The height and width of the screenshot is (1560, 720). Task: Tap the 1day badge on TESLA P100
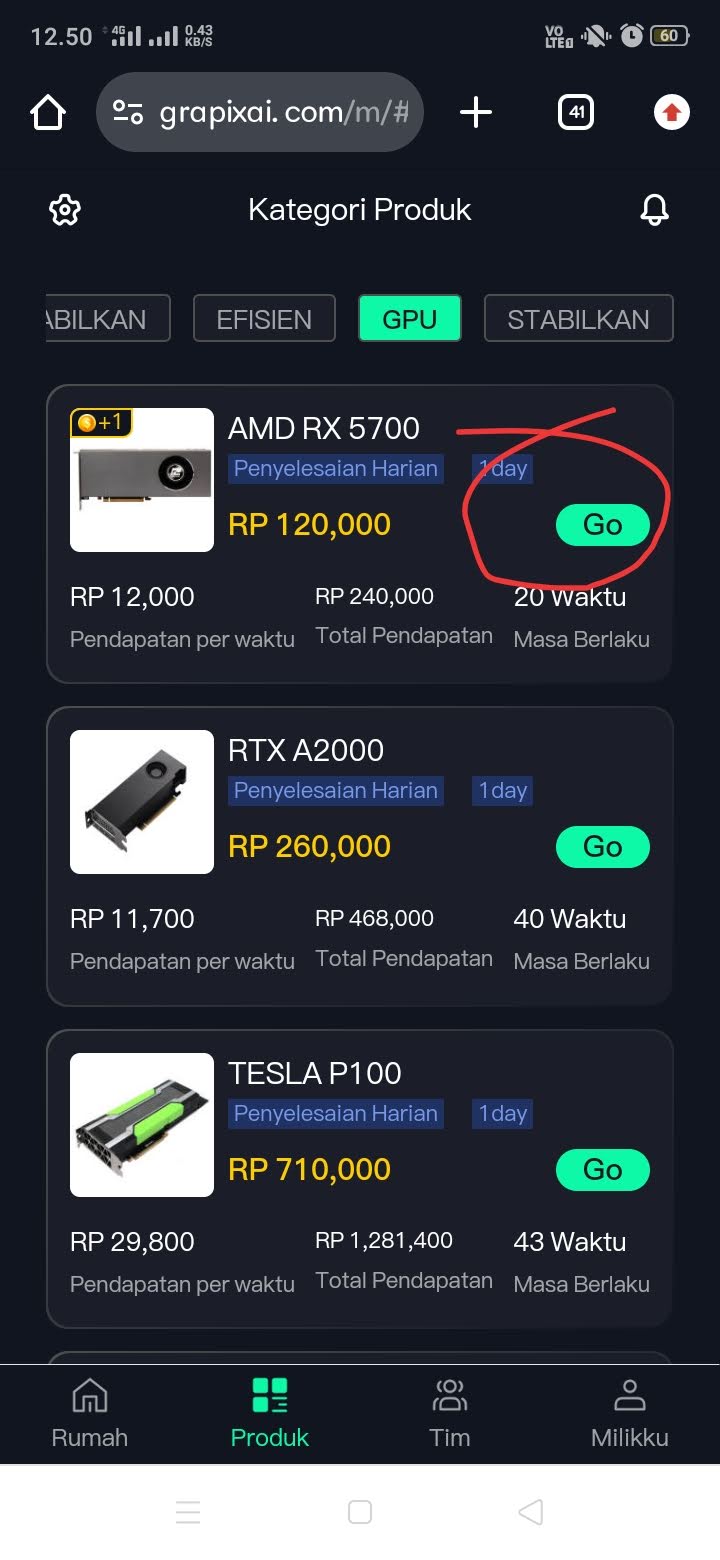pos(502,1113)
